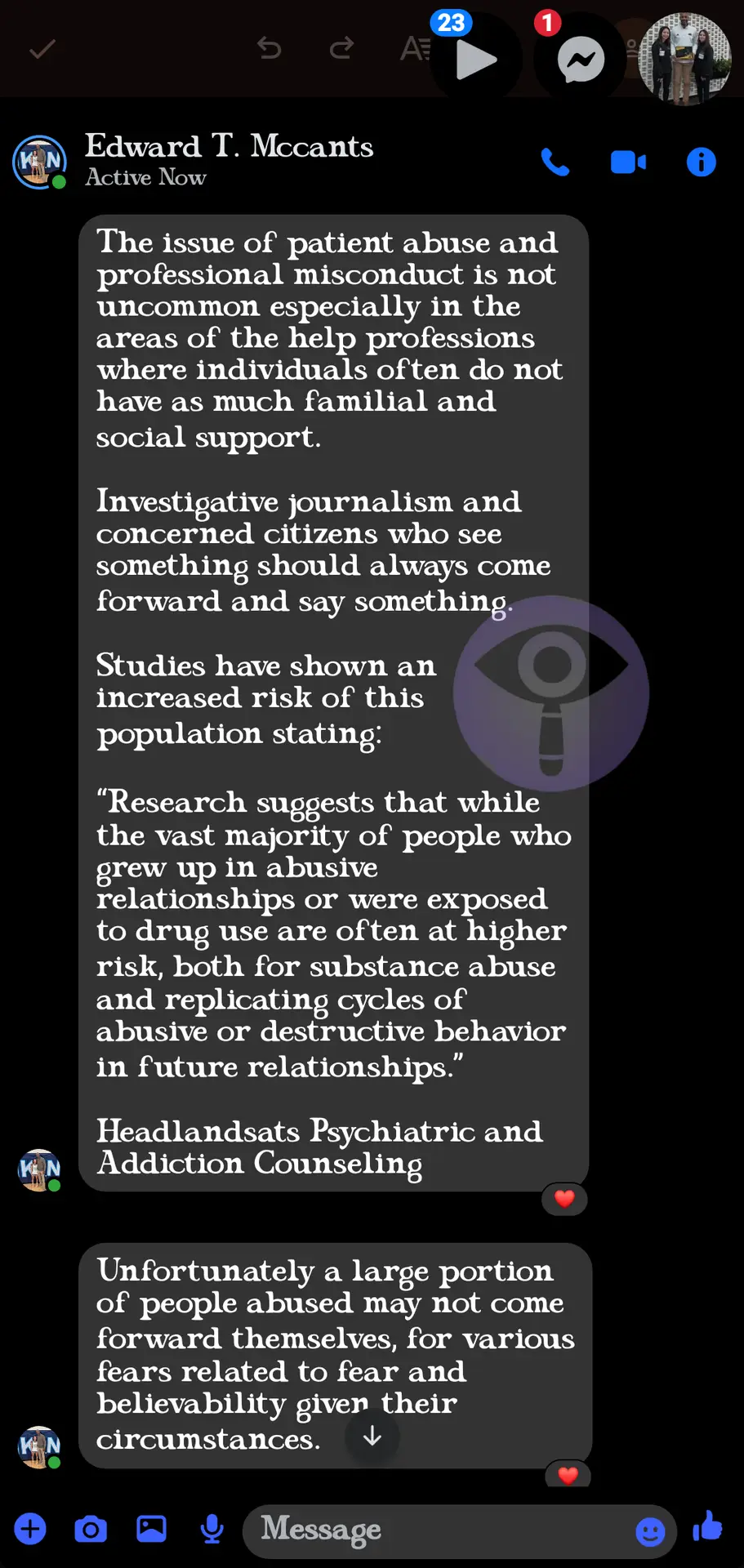Confirm with the checkmark icon
744x1568 pixels.
point(42,50)
